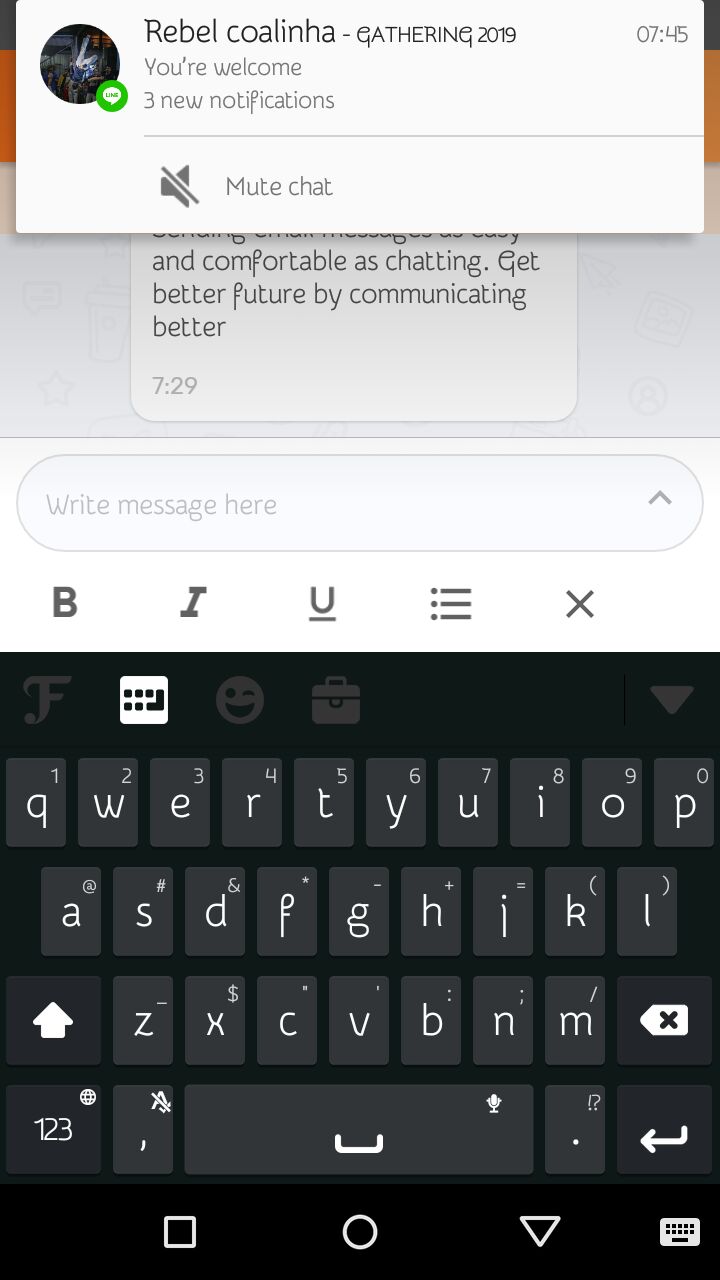Switch to the 123 numeric keyboard
Screen dimensions: 720x1280
point(53,1129)
